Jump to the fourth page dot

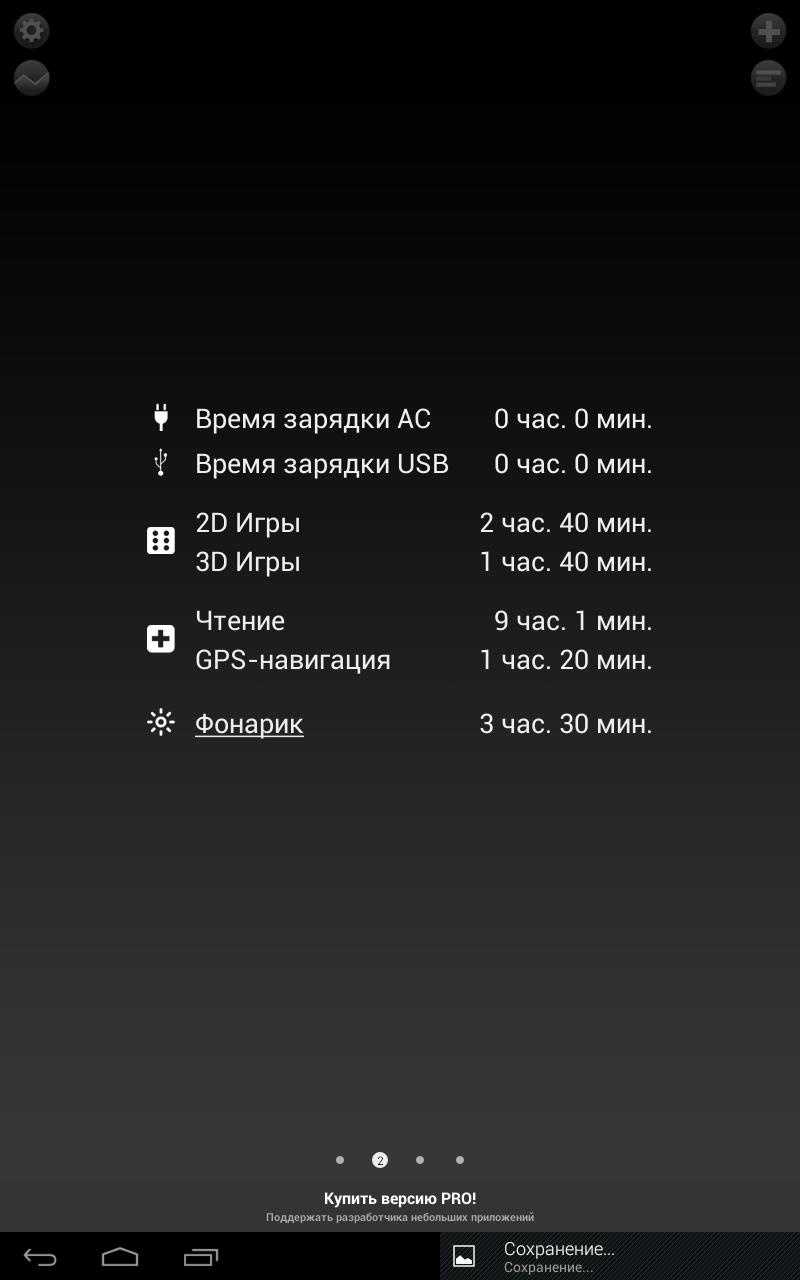point(460,1160)
